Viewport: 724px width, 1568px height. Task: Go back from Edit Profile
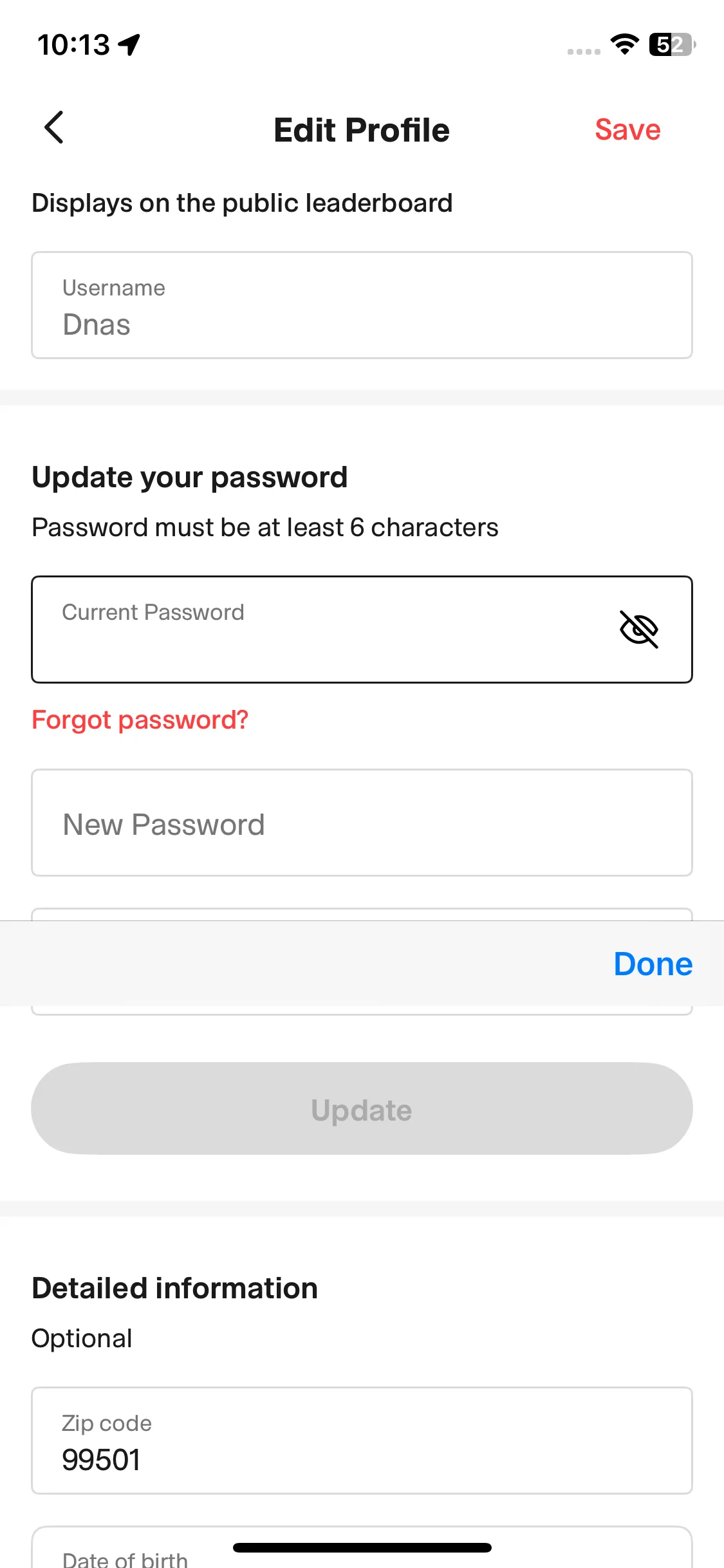pyautogui.click(x=54, y=128)
